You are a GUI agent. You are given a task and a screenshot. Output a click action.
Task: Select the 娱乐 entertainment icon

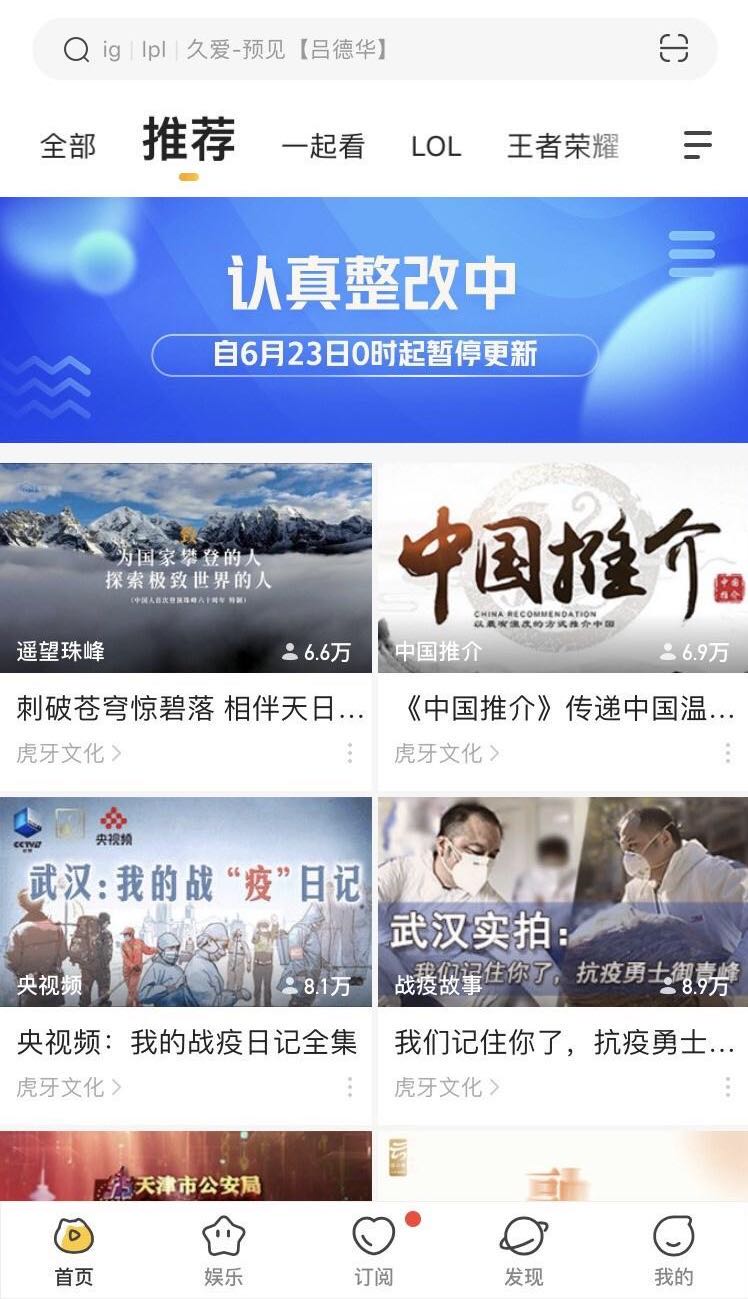(x=224, y=1245)
